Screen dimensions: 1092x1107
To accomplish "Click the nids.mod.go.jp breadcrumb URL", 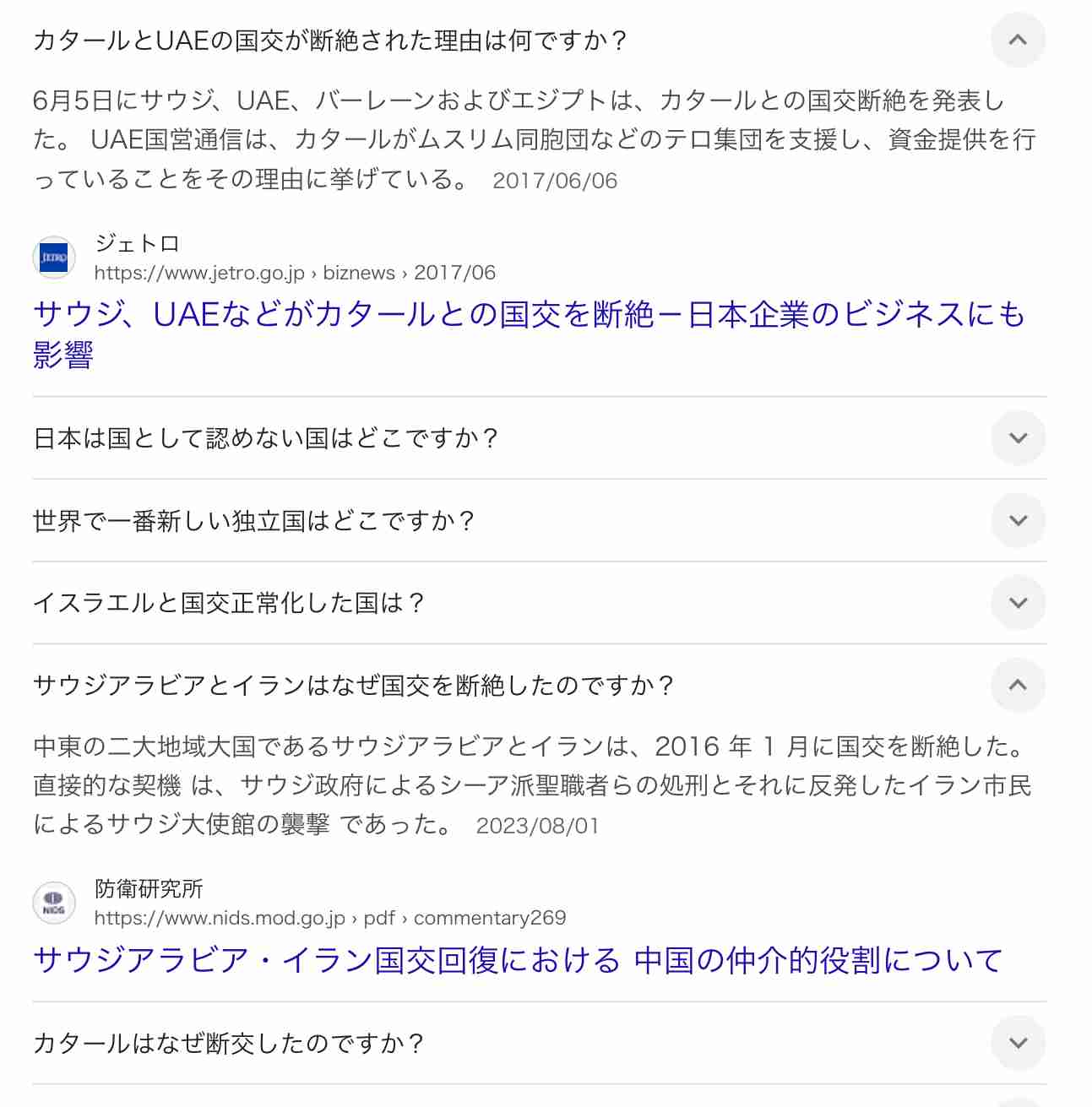I will coord(330,918).
